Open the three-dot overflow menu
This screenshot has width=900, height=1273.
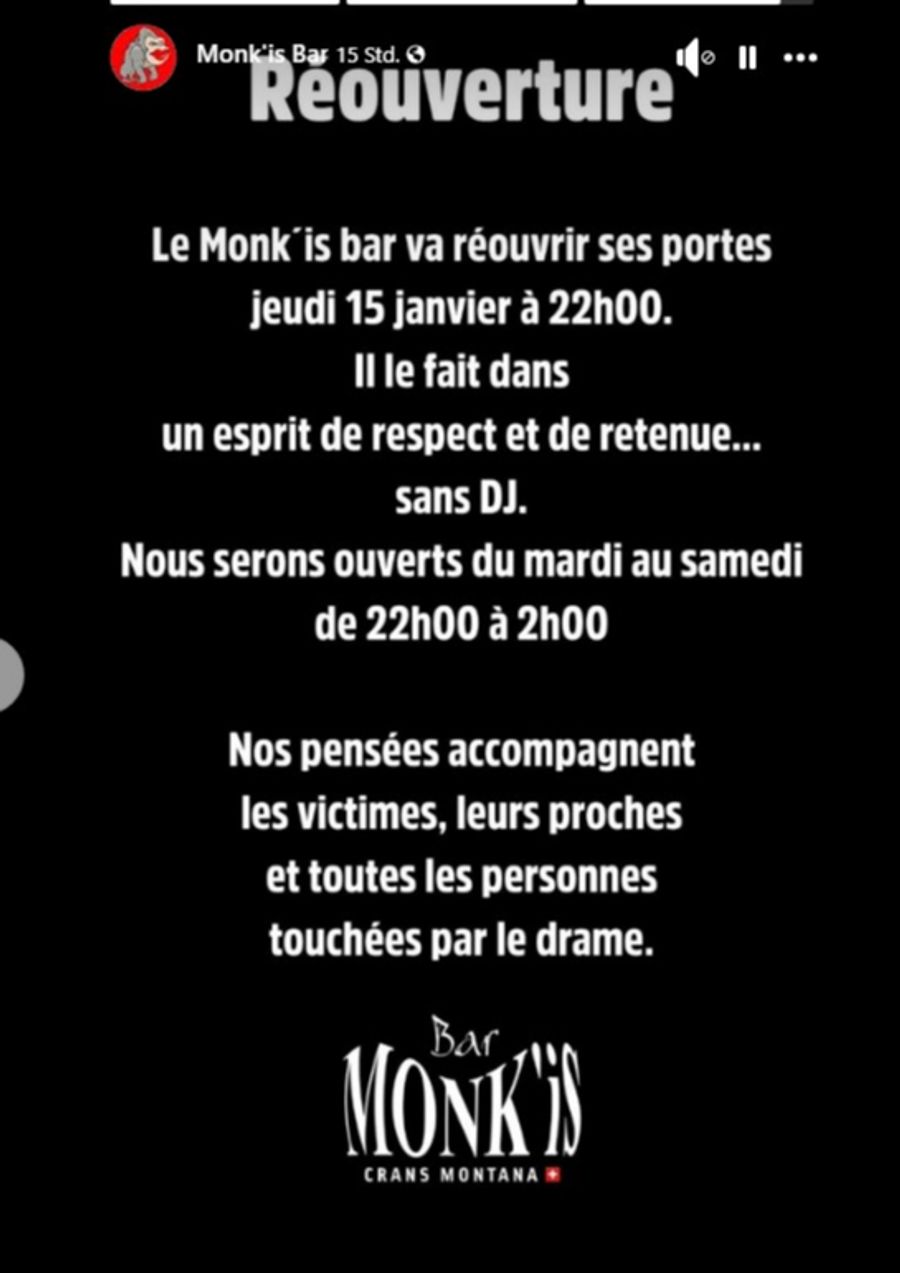click(800, 58)
